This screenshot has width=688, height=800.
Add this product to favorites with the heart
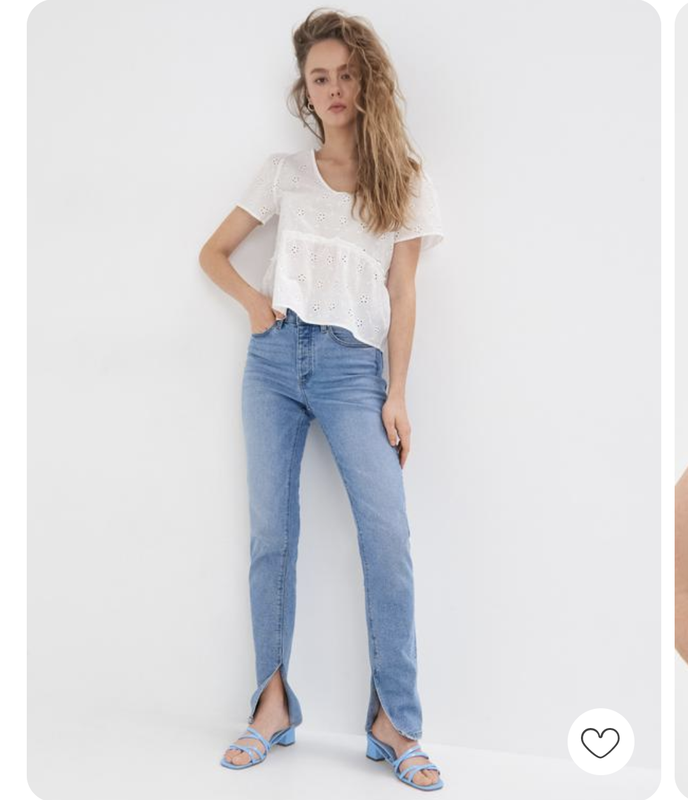tap(600, 742)
